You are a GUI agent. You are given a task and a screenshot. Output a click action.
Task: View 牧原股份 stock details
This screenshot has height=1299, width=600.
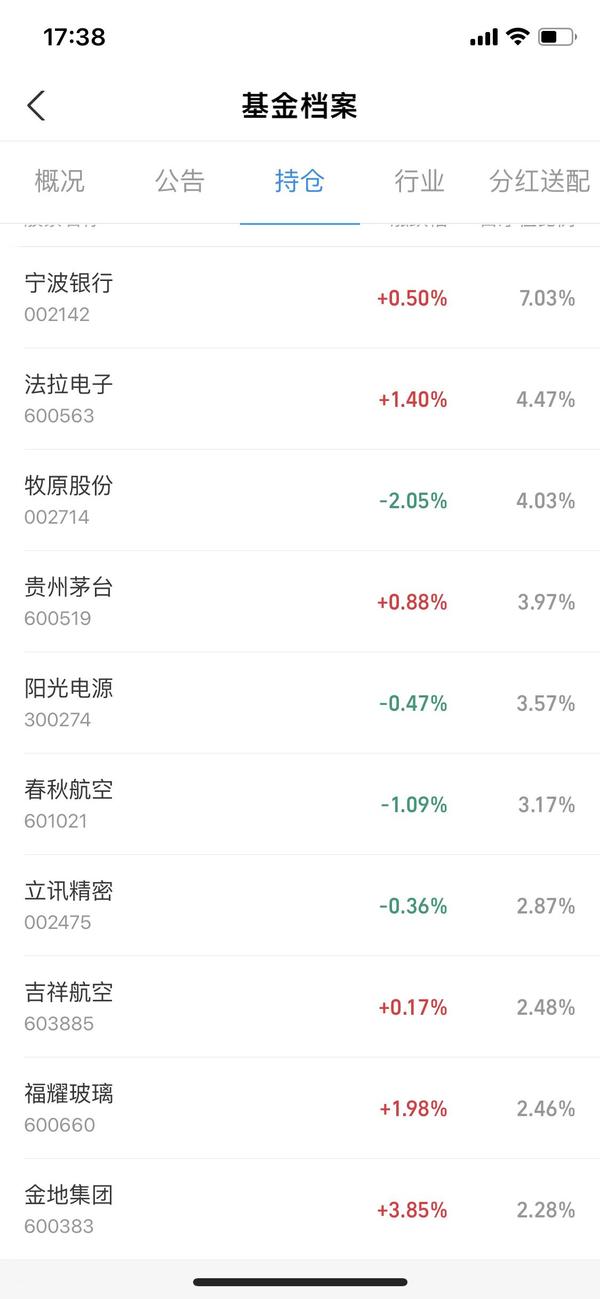(300, 500)
